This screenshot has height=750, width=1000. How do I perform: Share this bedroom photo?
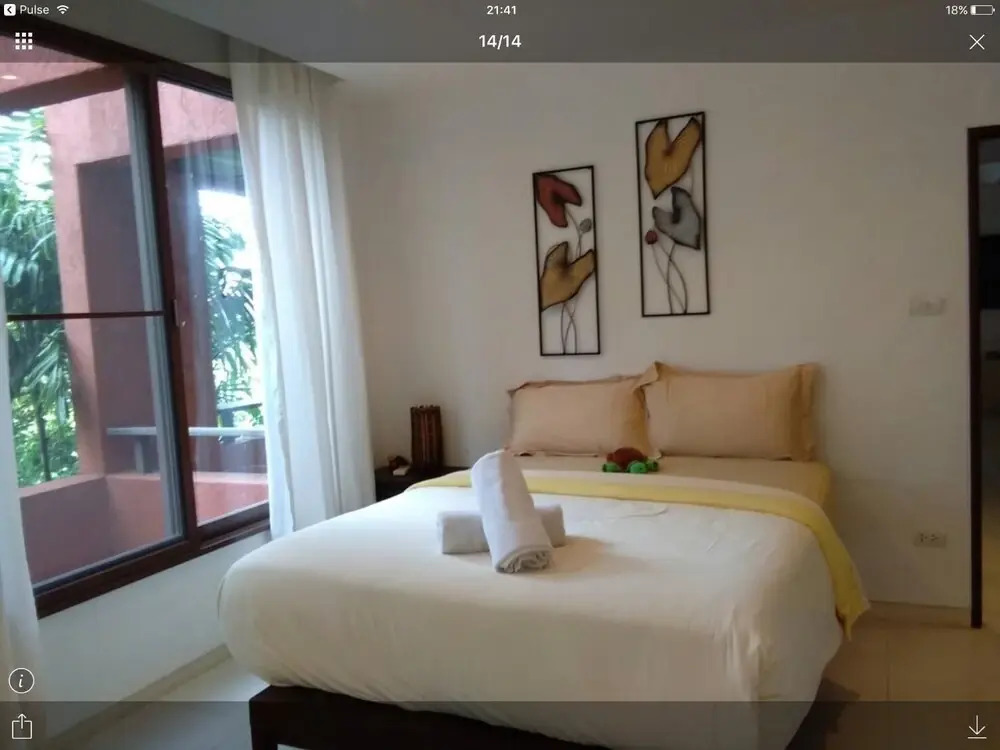[22, 726]
